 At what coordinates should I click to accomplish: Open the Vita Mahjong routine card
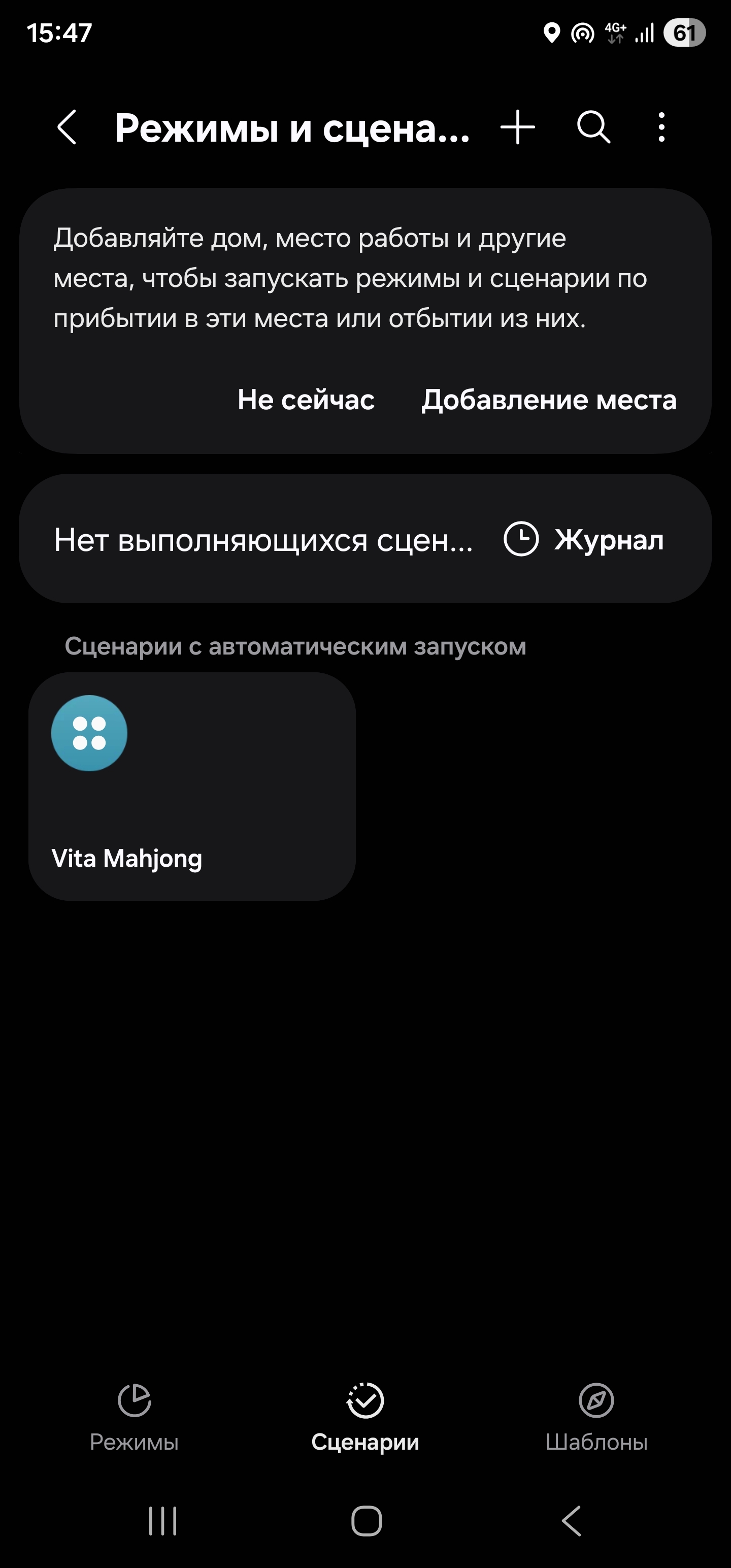tap(192, 786)
